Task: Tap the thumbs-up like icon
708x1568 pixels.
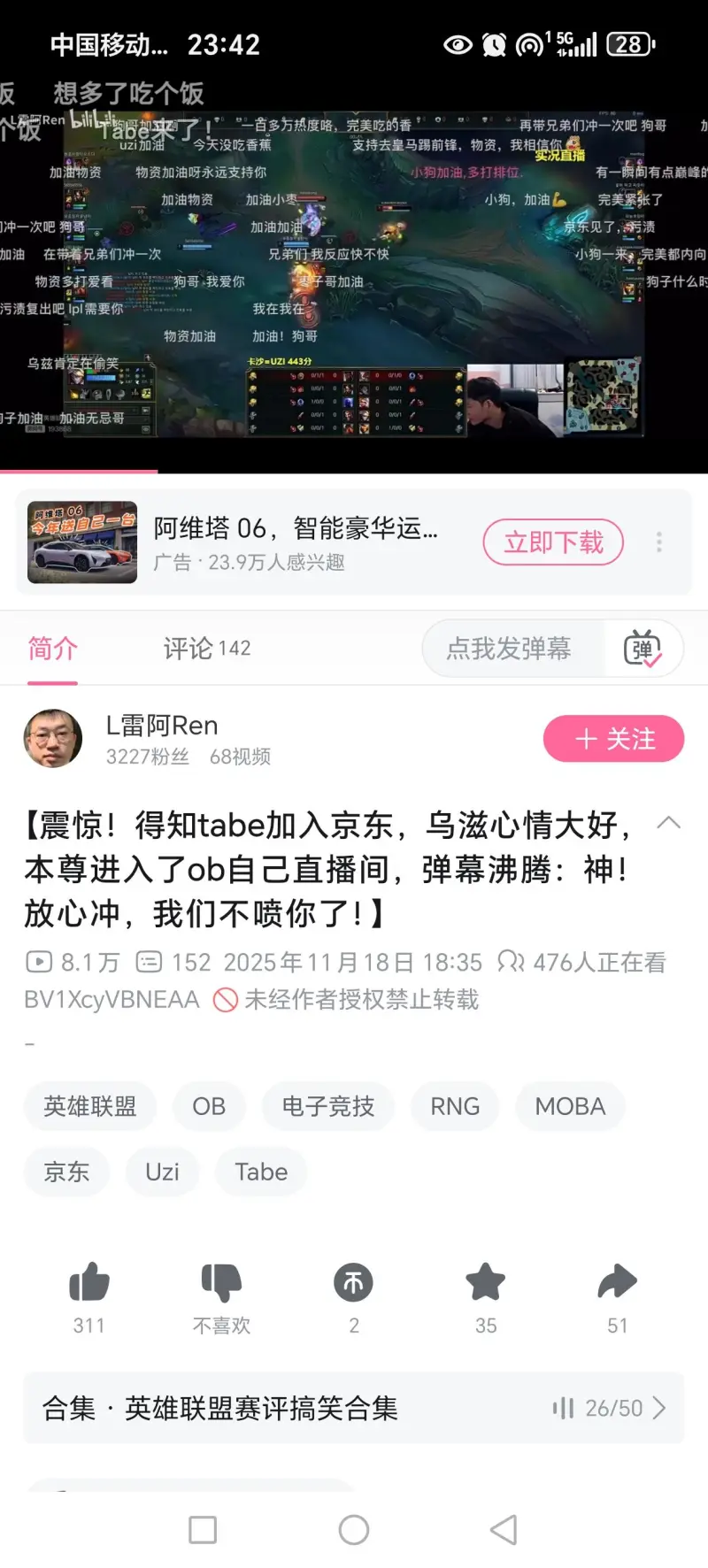Action: pos(88,1282)
